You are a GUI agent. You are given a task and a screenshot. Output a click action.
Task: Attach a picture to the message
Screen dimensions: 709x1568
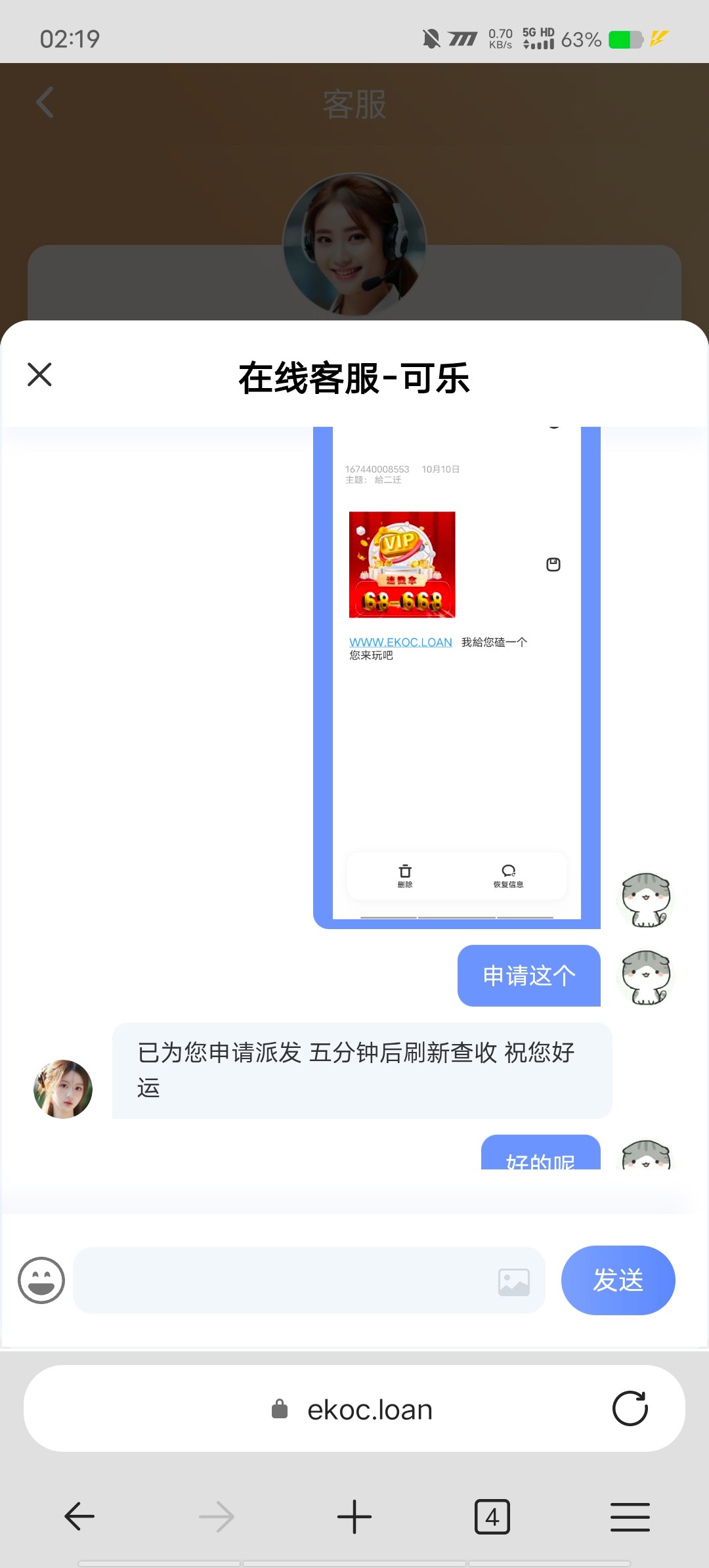(513, 1282)
